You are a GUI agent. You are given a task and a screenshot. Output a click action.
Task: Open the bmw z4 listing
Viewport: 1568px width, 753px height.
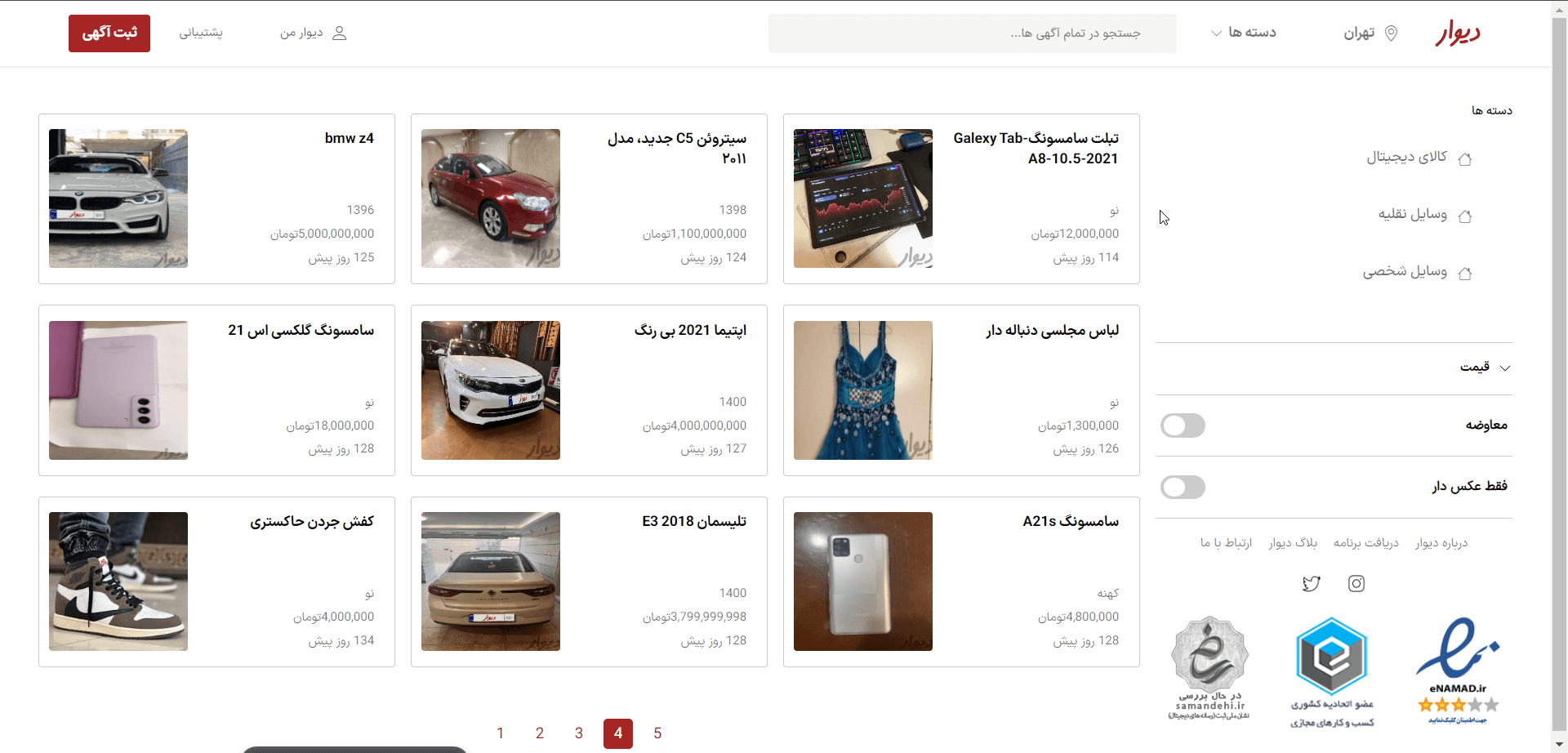pyautogui.click(x=216, y=198)
